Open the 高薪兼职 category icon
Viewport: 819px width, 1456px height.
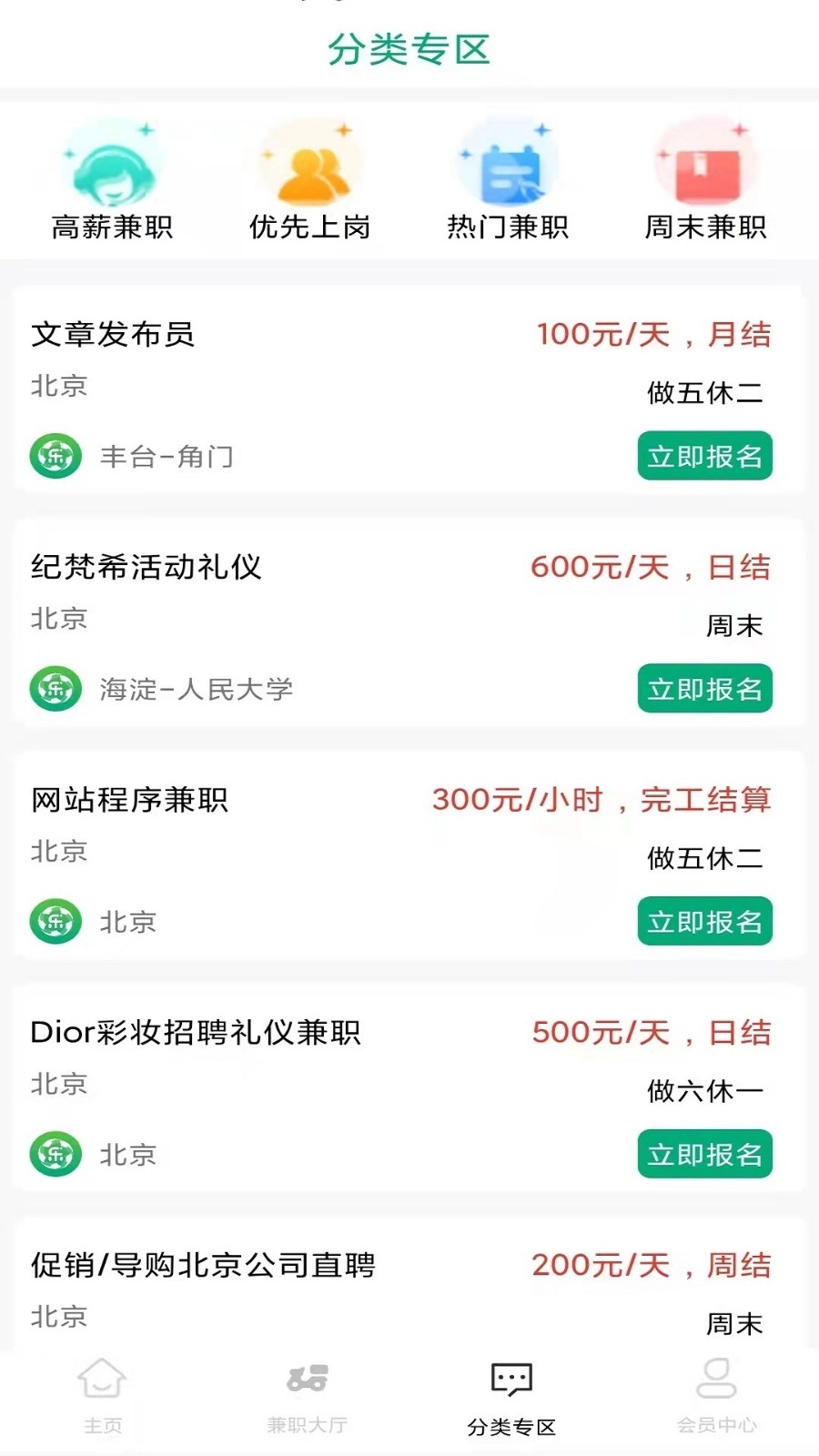point(109,168)
